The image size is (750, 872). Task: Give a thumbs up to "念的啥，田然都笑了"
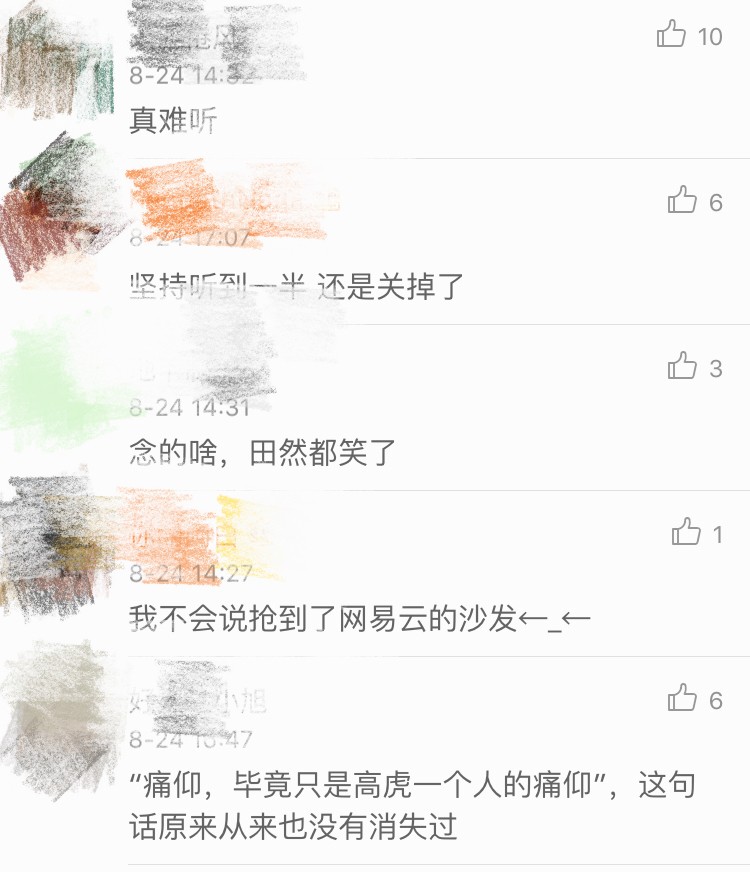682,367
